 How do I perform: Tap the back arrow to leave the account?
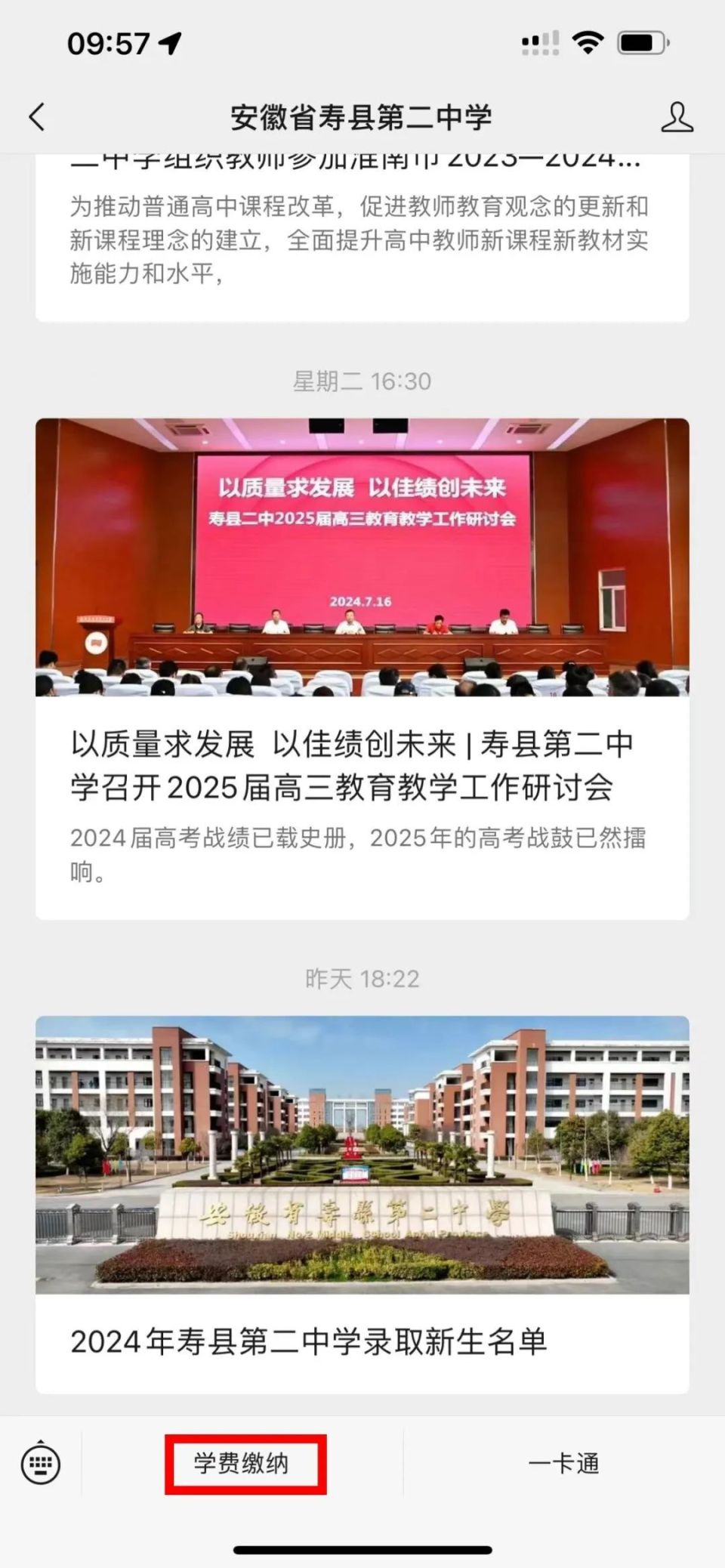pos(36,118)
